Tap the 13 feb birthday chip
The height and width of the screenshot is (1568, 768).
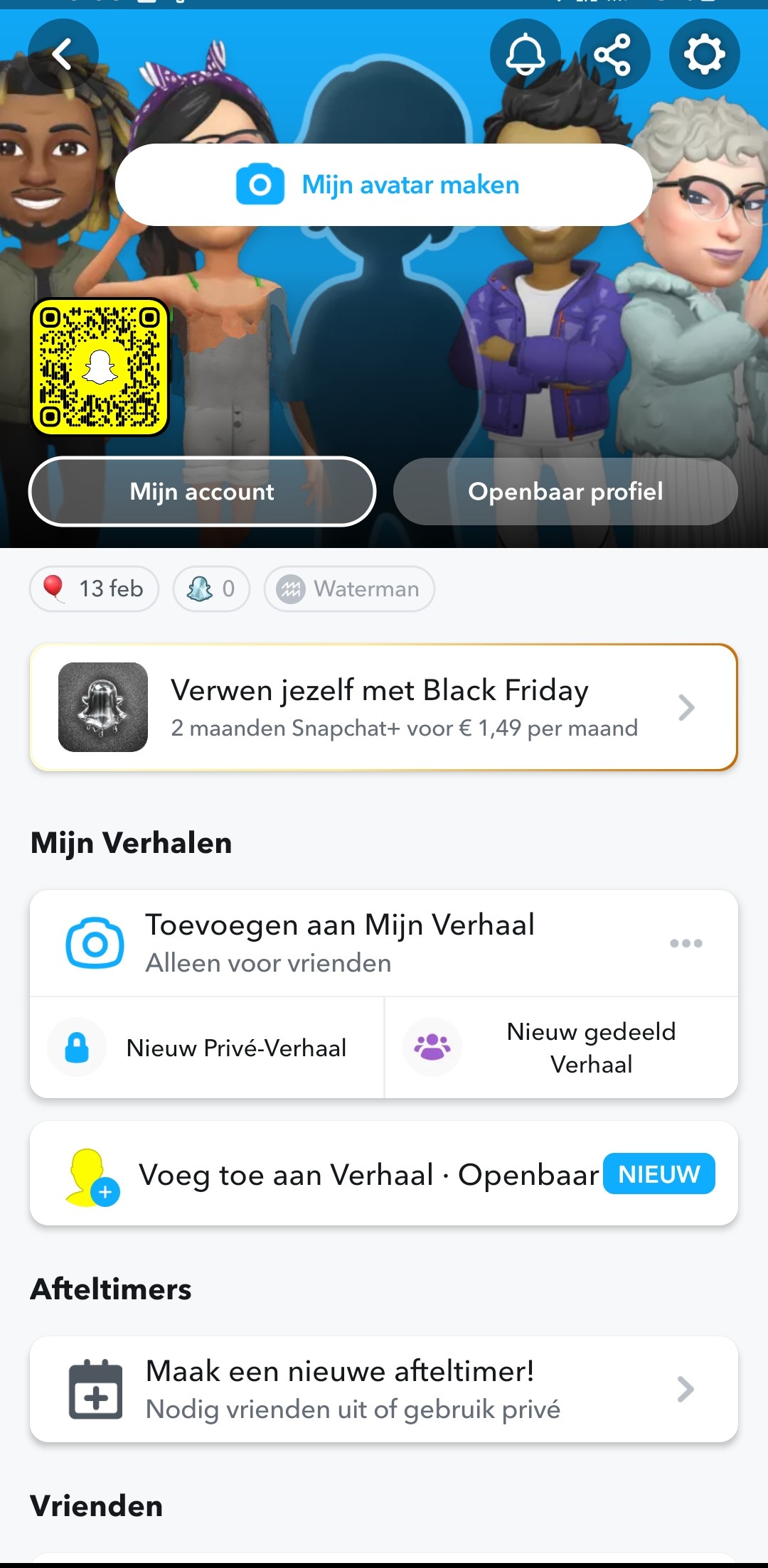[x=94, y=589]
